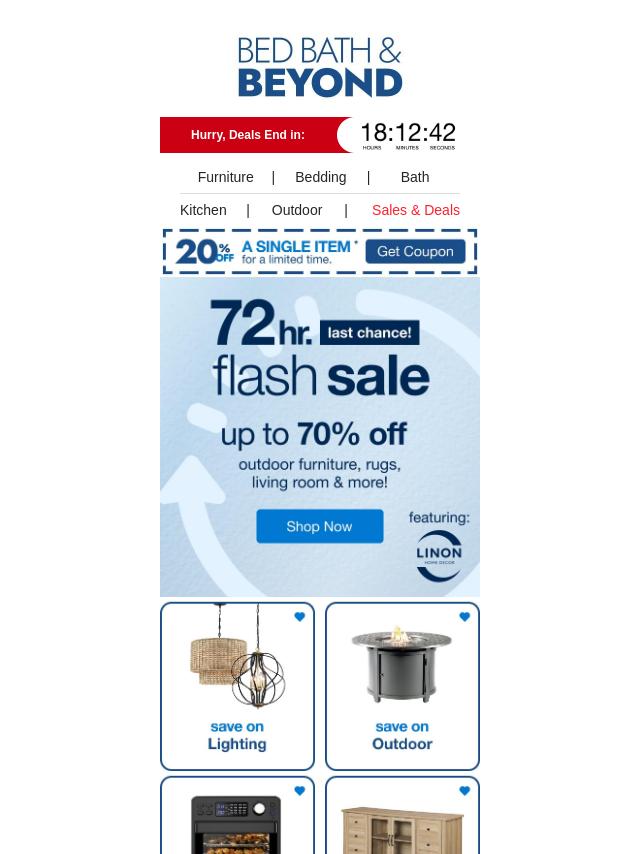This screenshot has width=640, height=854.
Task: Tap the Bed Bath & Beyond logo
Action: click(x=320, y=67)
